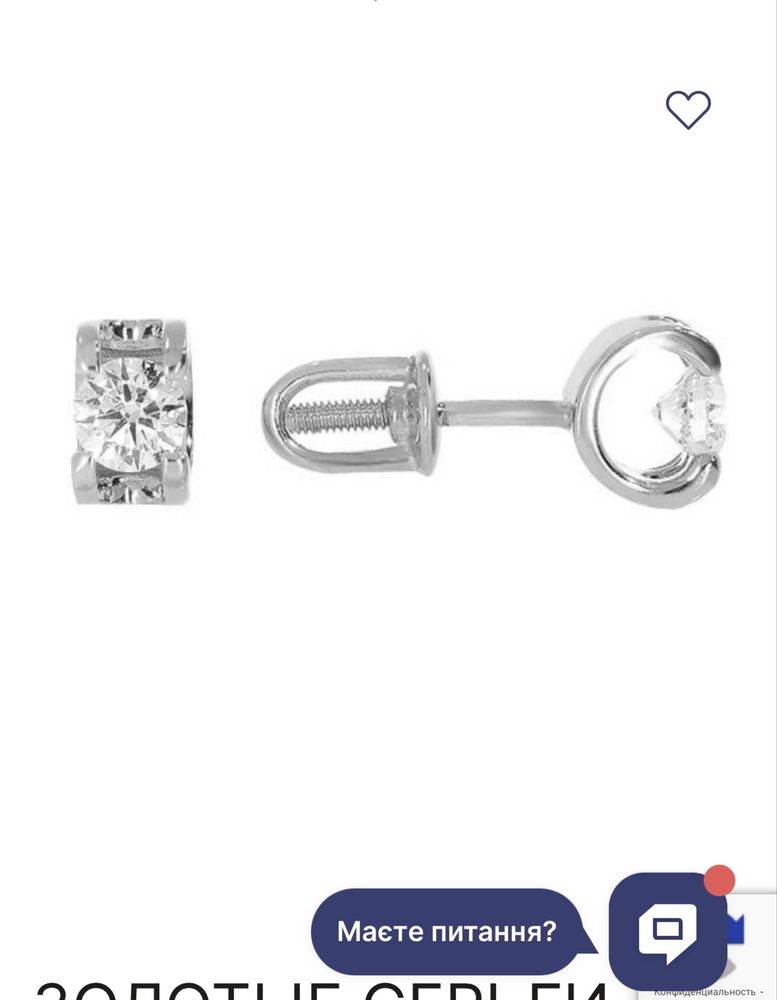
Task: Tap the 'Маєте питання?' chat bubble
Action: click(446, 932)
